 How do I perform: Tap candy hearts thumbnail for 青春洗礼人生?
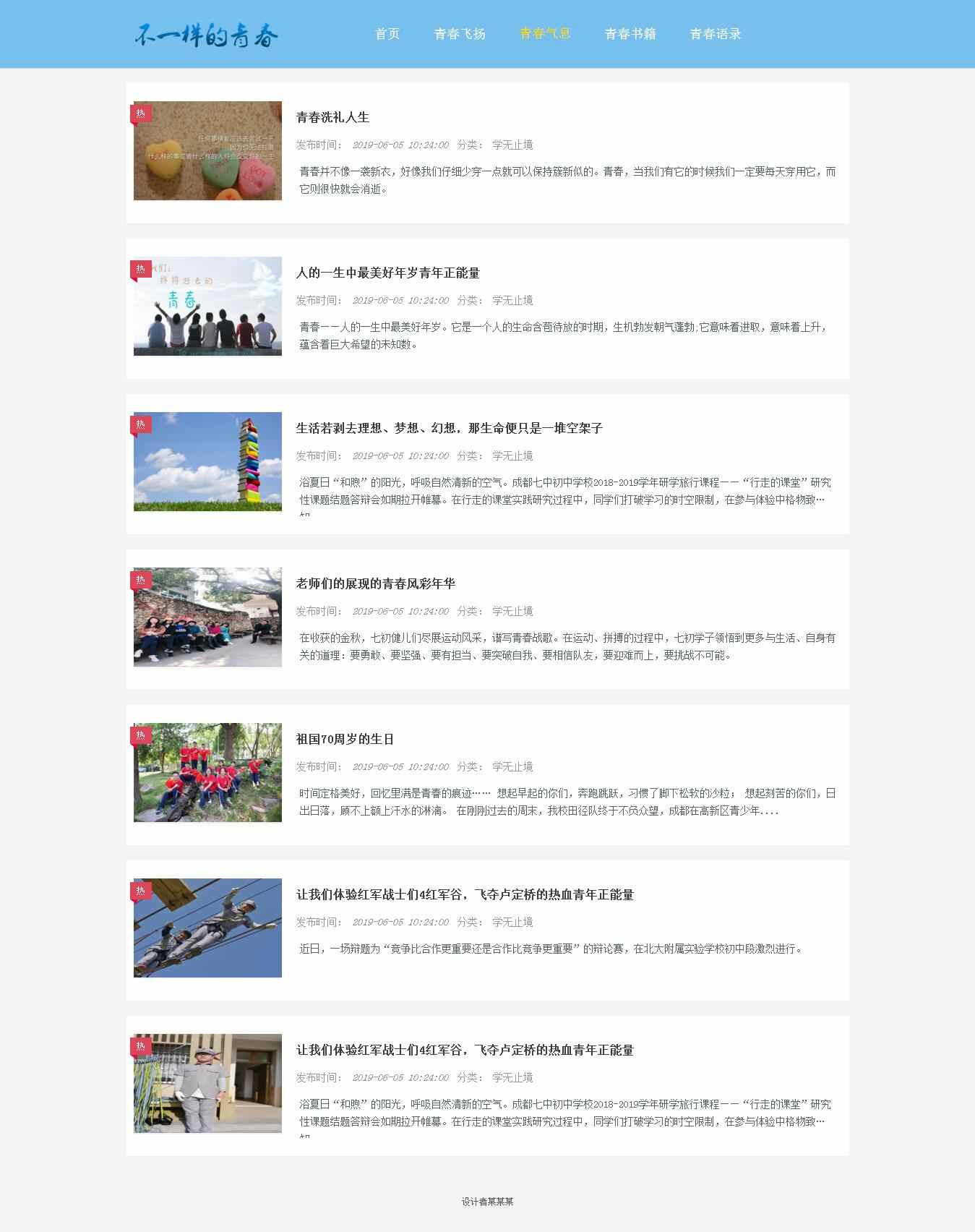coord(207,151)
